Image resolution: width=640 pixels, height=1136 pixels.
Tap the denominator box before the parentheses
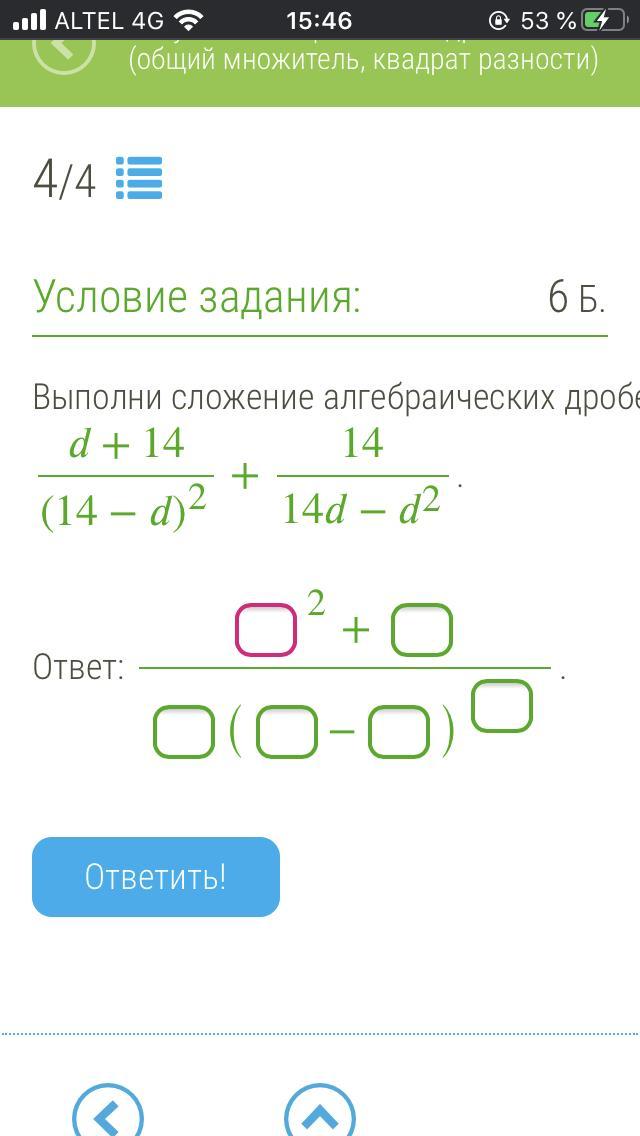tap(183, 731)
